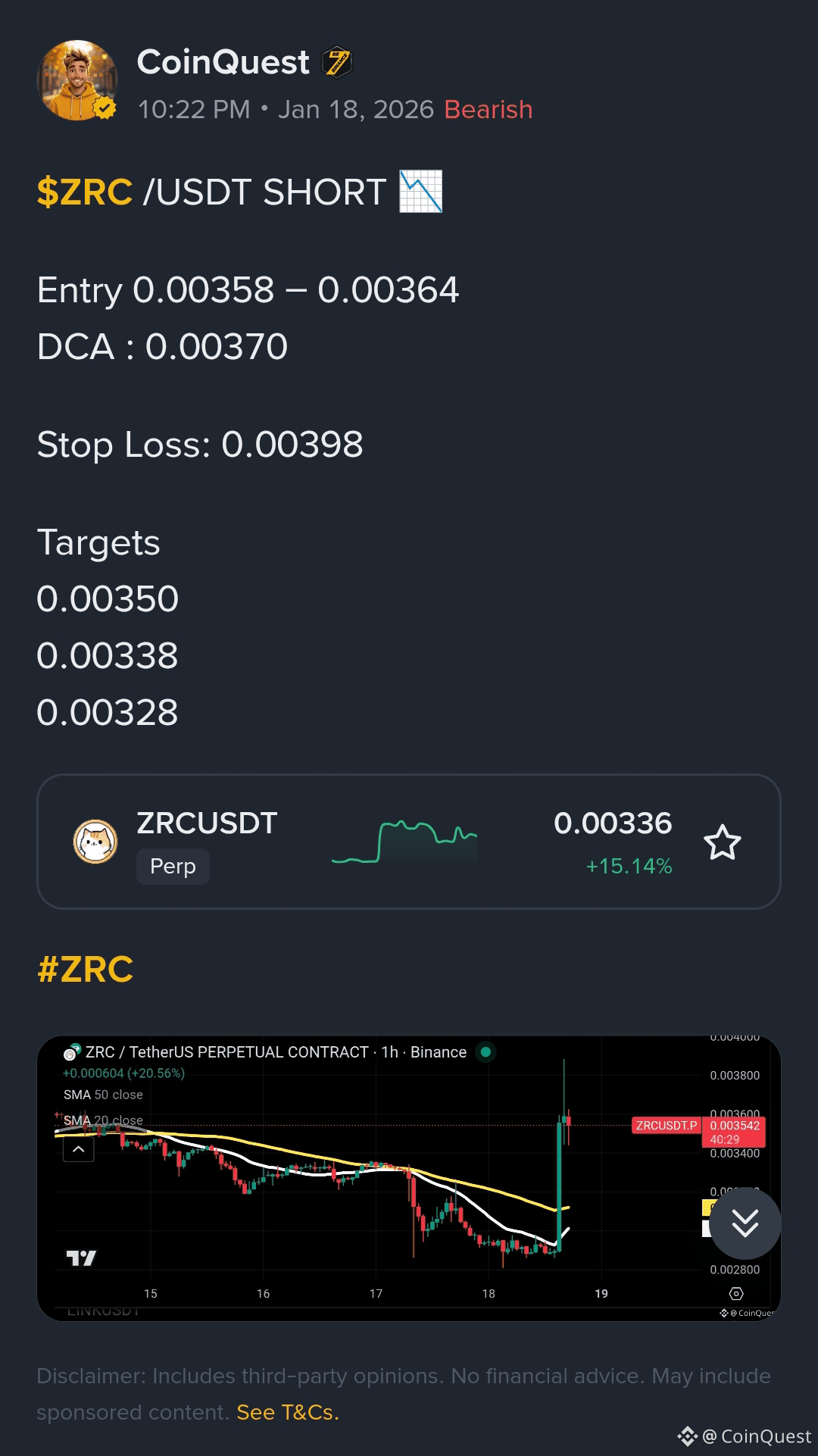This screenshot has width=818, height=1456.
Task: Toggle visibility of the SMA 50 close indicator
Action: (x=105, y=1095)
